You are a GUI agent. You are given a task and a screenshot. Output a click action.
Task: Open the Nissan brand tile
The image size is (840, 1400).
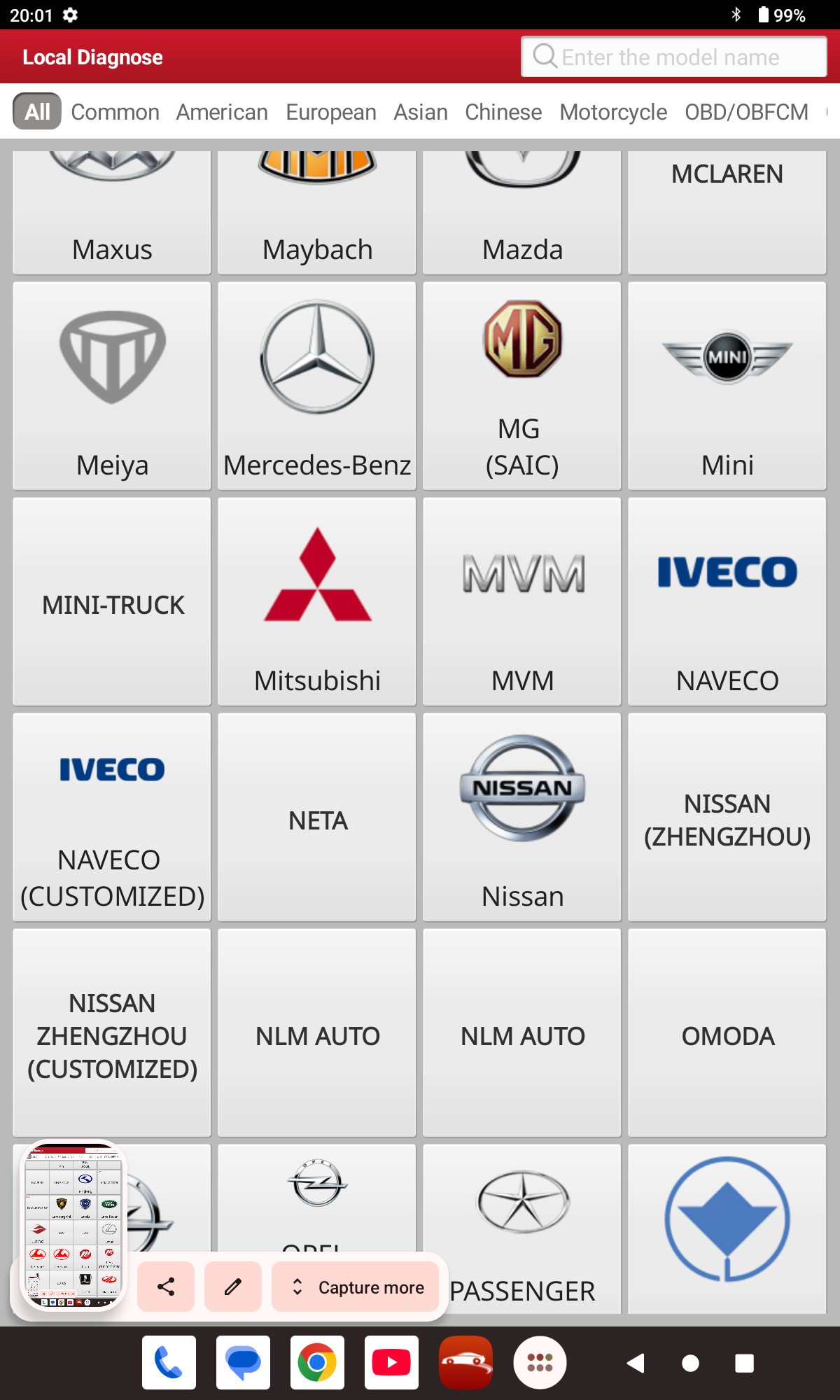pos(522,817)
